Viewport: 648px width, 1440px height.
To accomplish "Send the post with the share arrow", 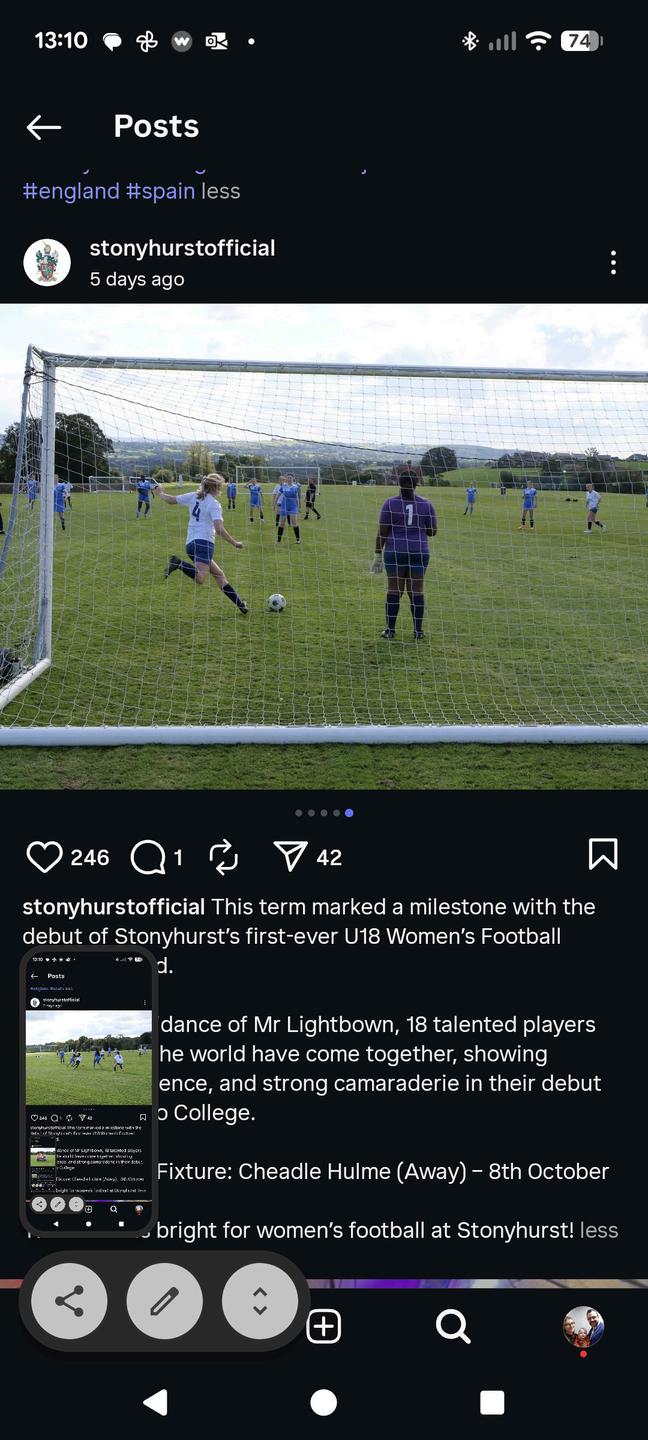I will click(290, 857).
